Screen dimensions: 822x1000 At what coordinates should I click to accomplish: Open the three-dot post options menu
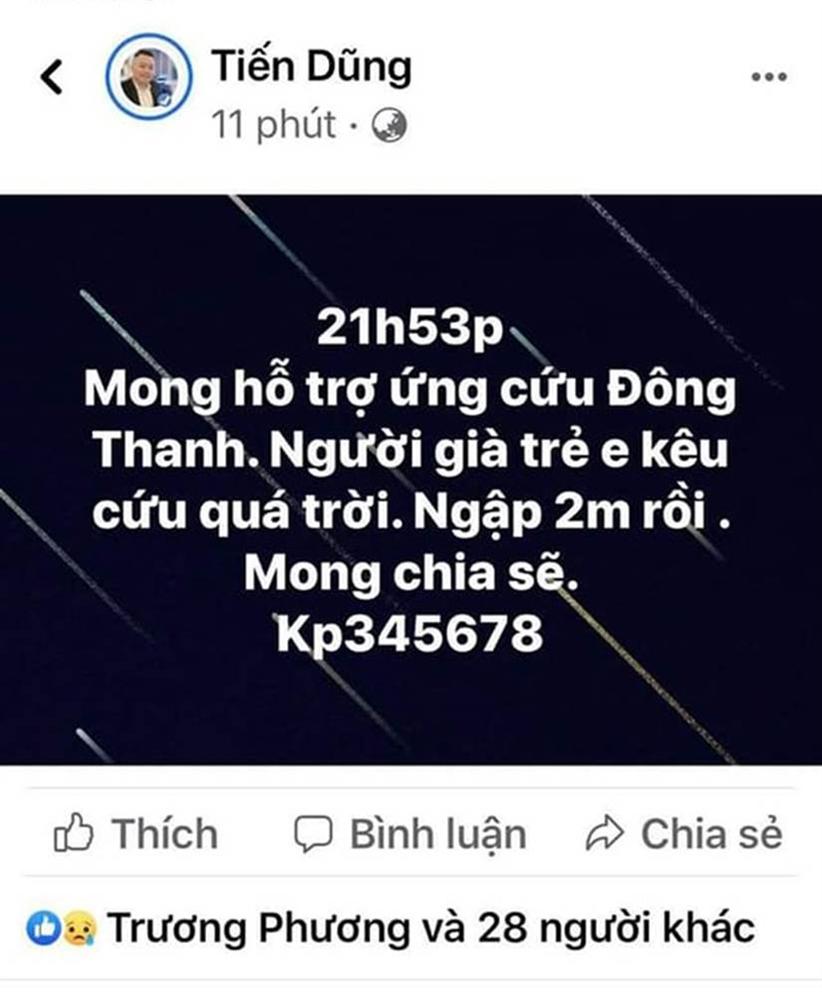[768, 77]
